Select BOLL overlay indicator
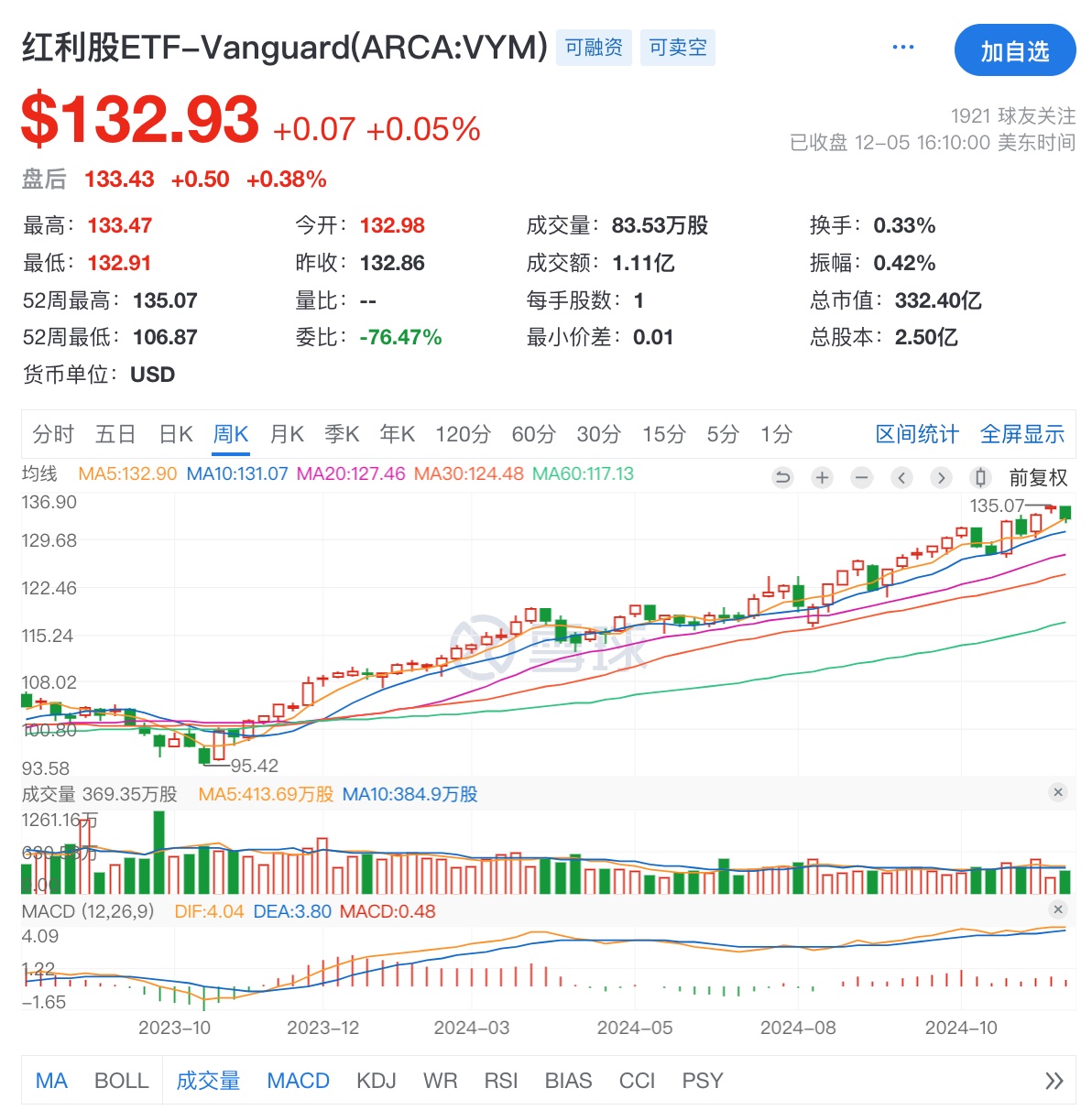Screen dimensions: 1092x1110 tap(121, 1081)
